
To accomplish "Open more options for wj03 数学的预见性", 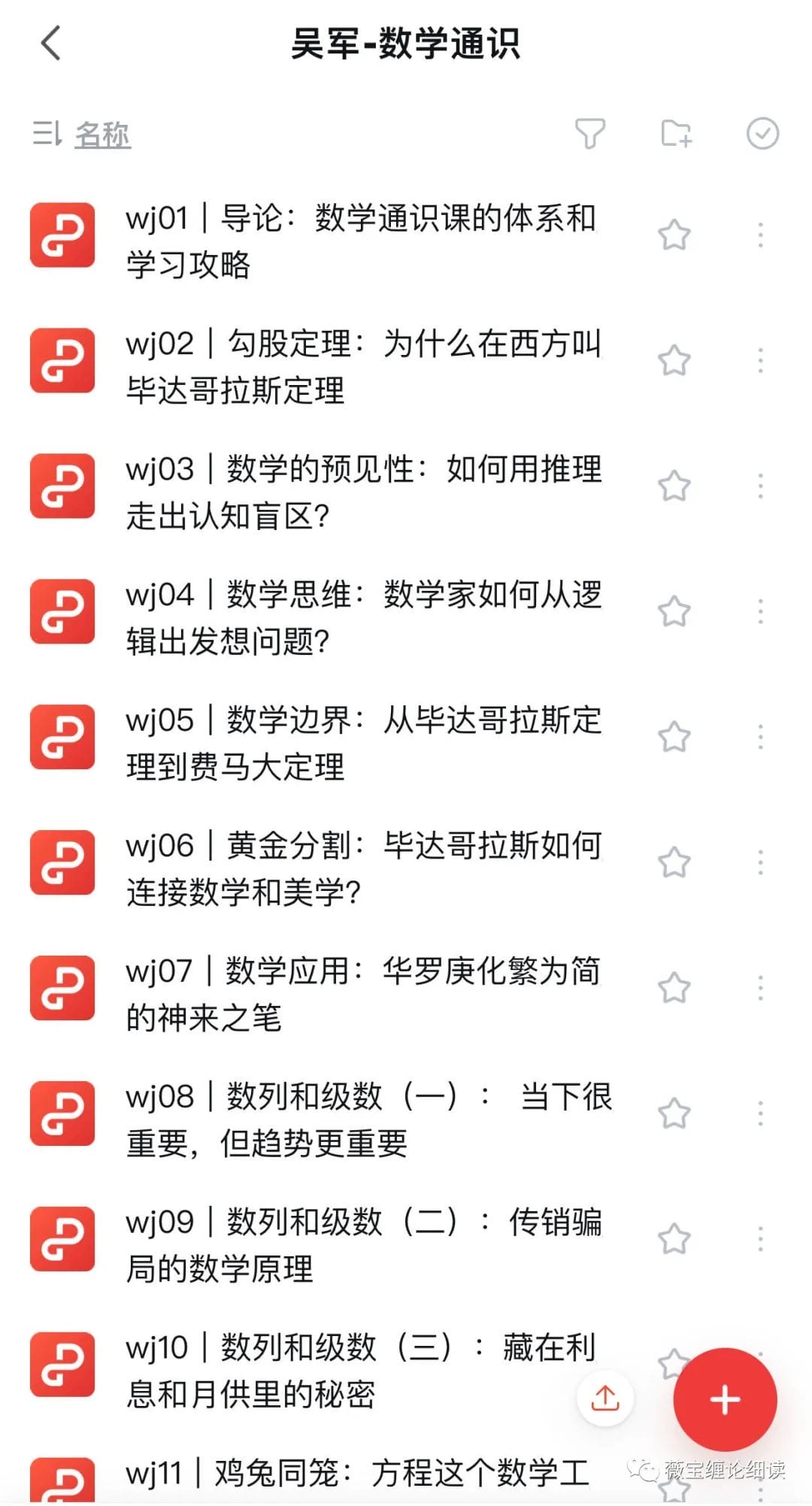I will point(761,486).
